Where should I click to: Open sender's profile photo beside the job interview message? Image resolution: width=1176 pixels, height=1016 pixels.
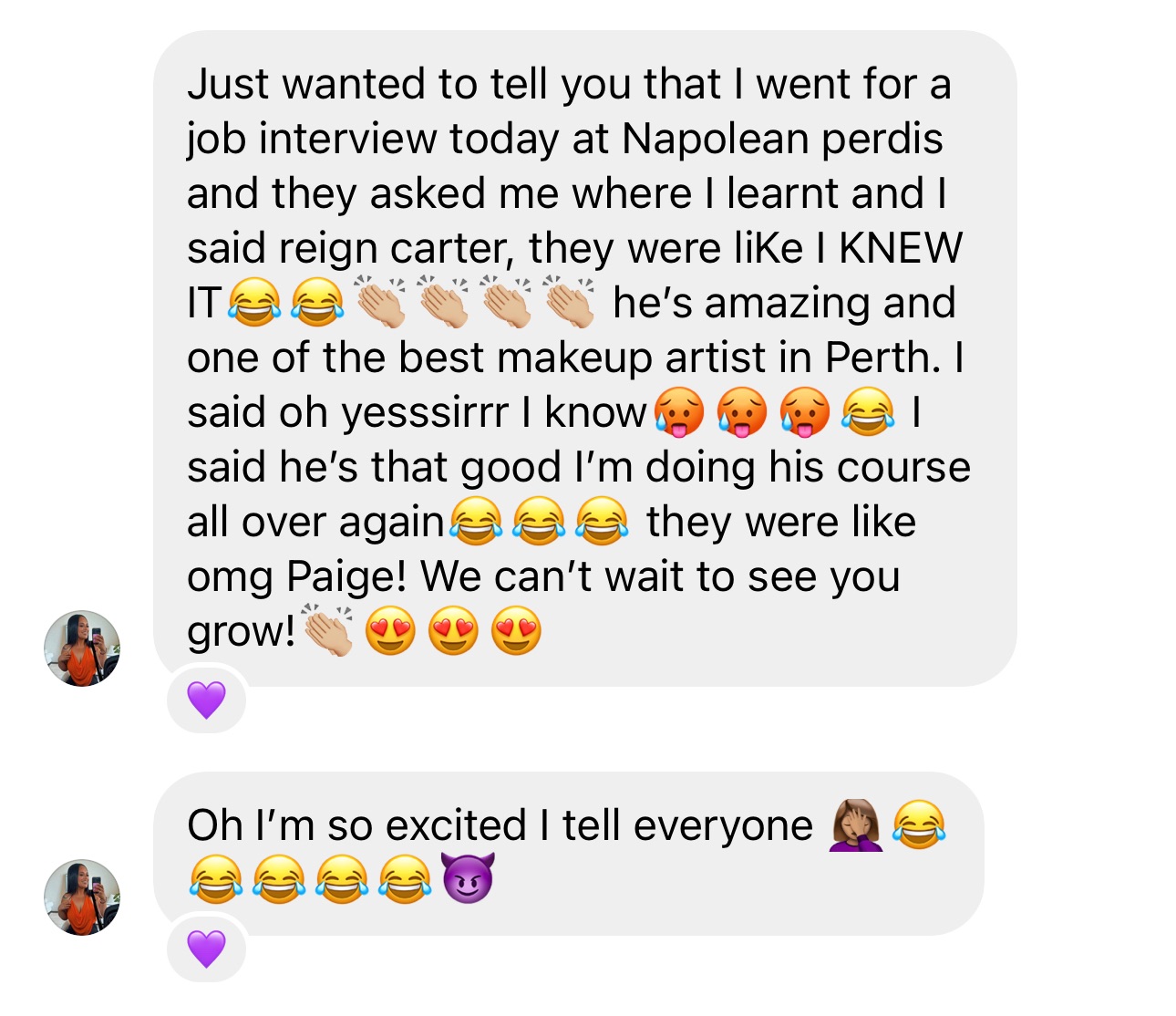click(82, 648)
